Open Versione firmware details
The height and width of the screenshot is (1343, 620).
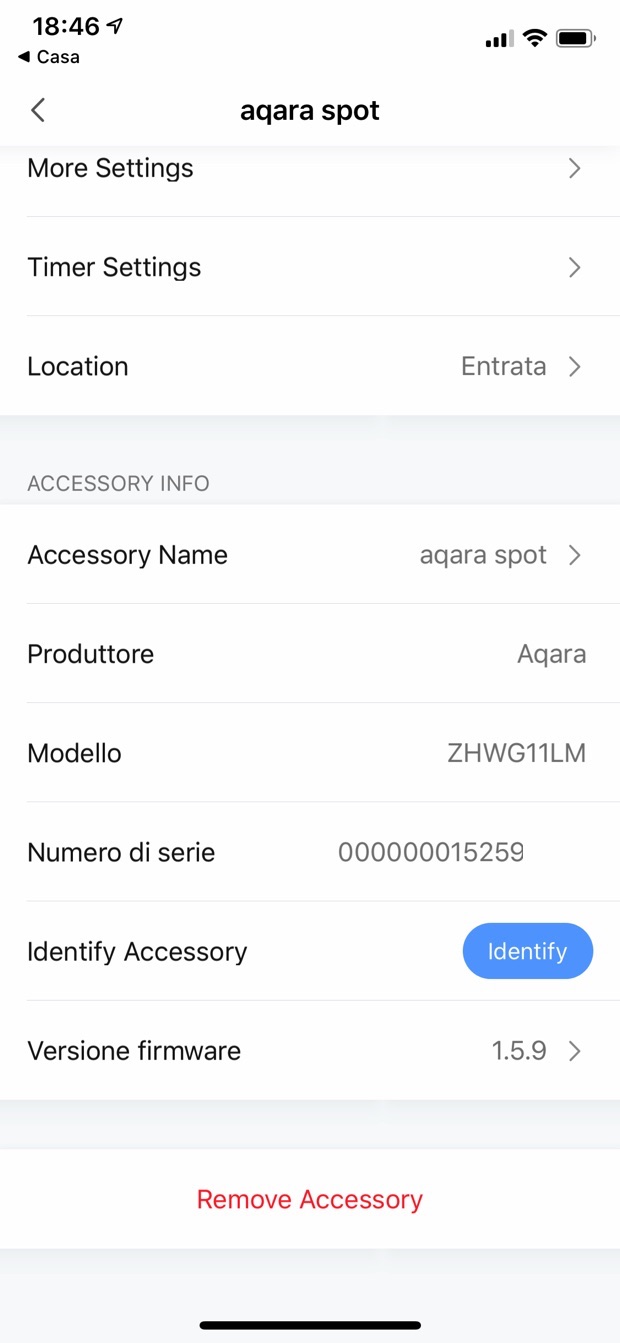(x=310, y=1051)
